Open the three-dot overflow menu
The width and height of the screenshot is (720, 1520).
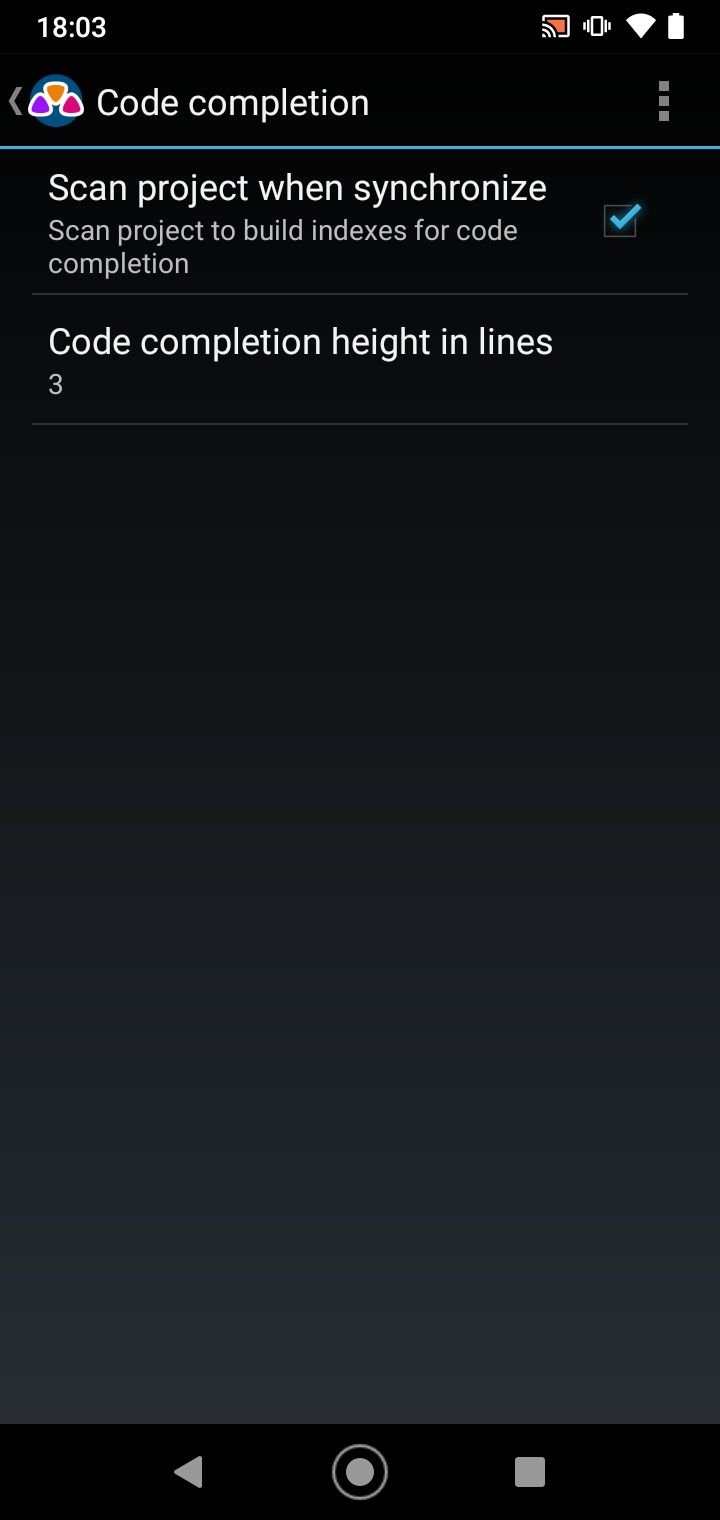663,102
